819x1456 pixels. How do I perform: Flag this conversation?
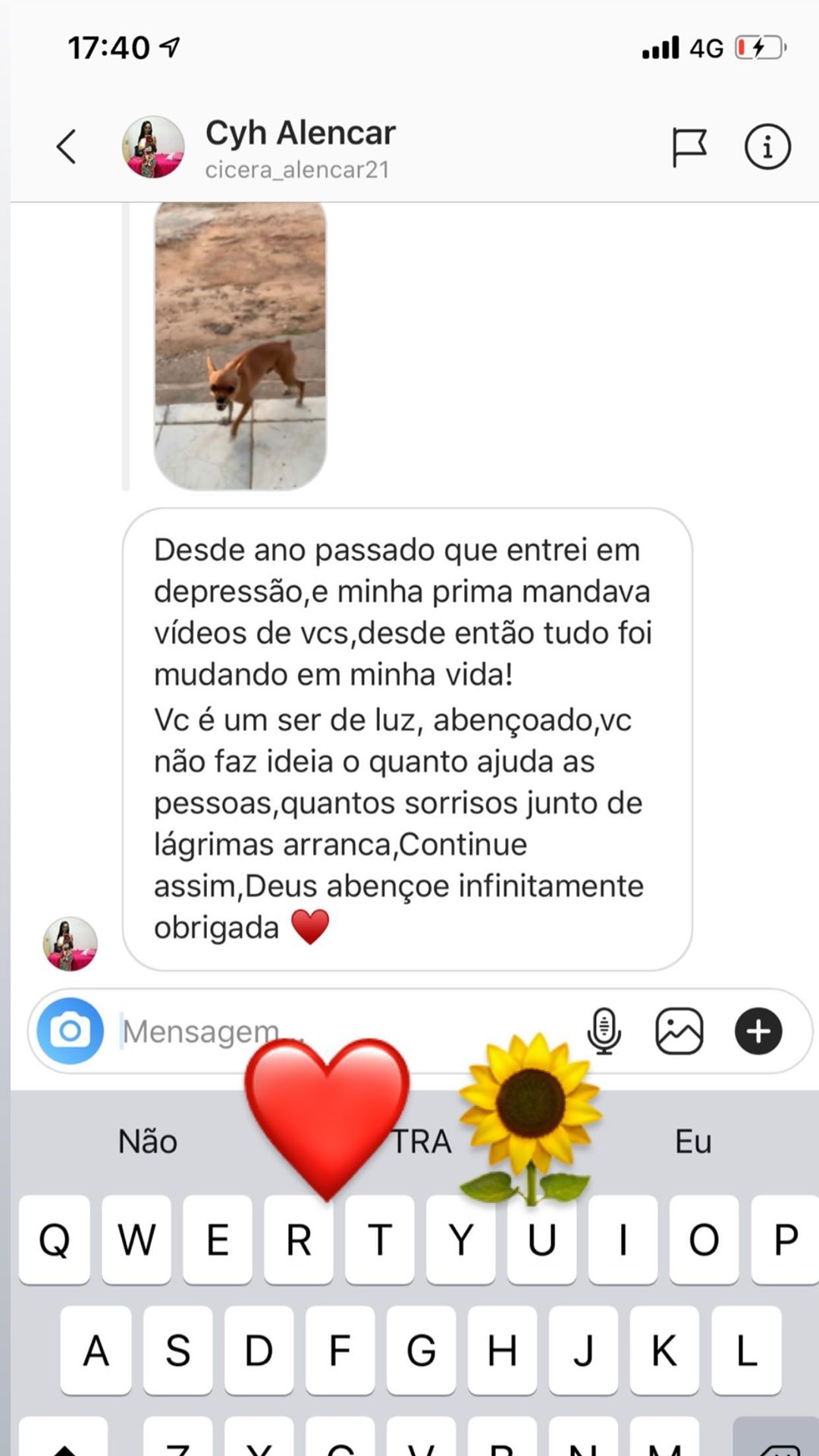click(689, 146)
